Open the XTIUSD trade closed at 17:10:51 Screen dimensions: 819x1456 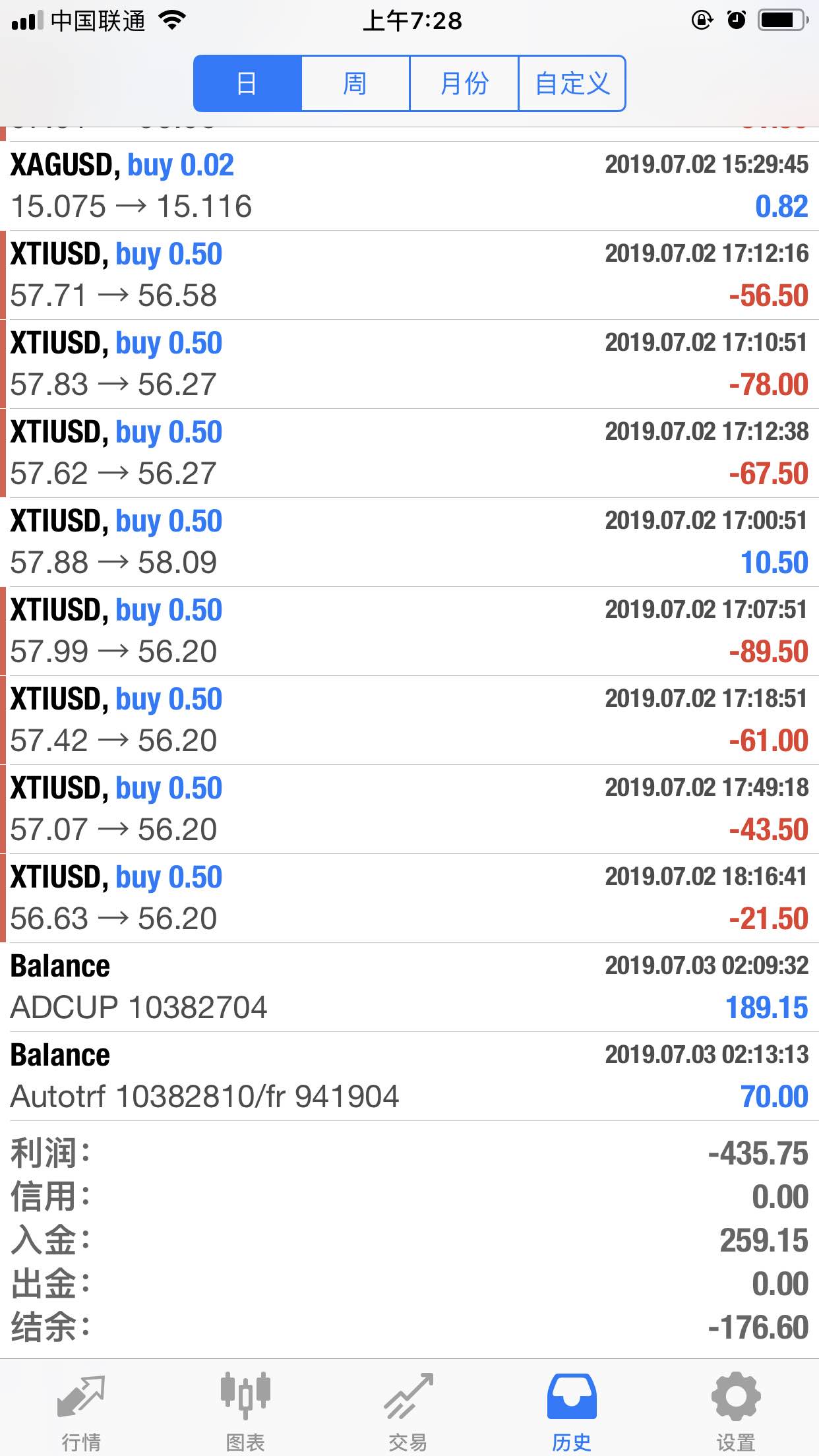[409, 364]
